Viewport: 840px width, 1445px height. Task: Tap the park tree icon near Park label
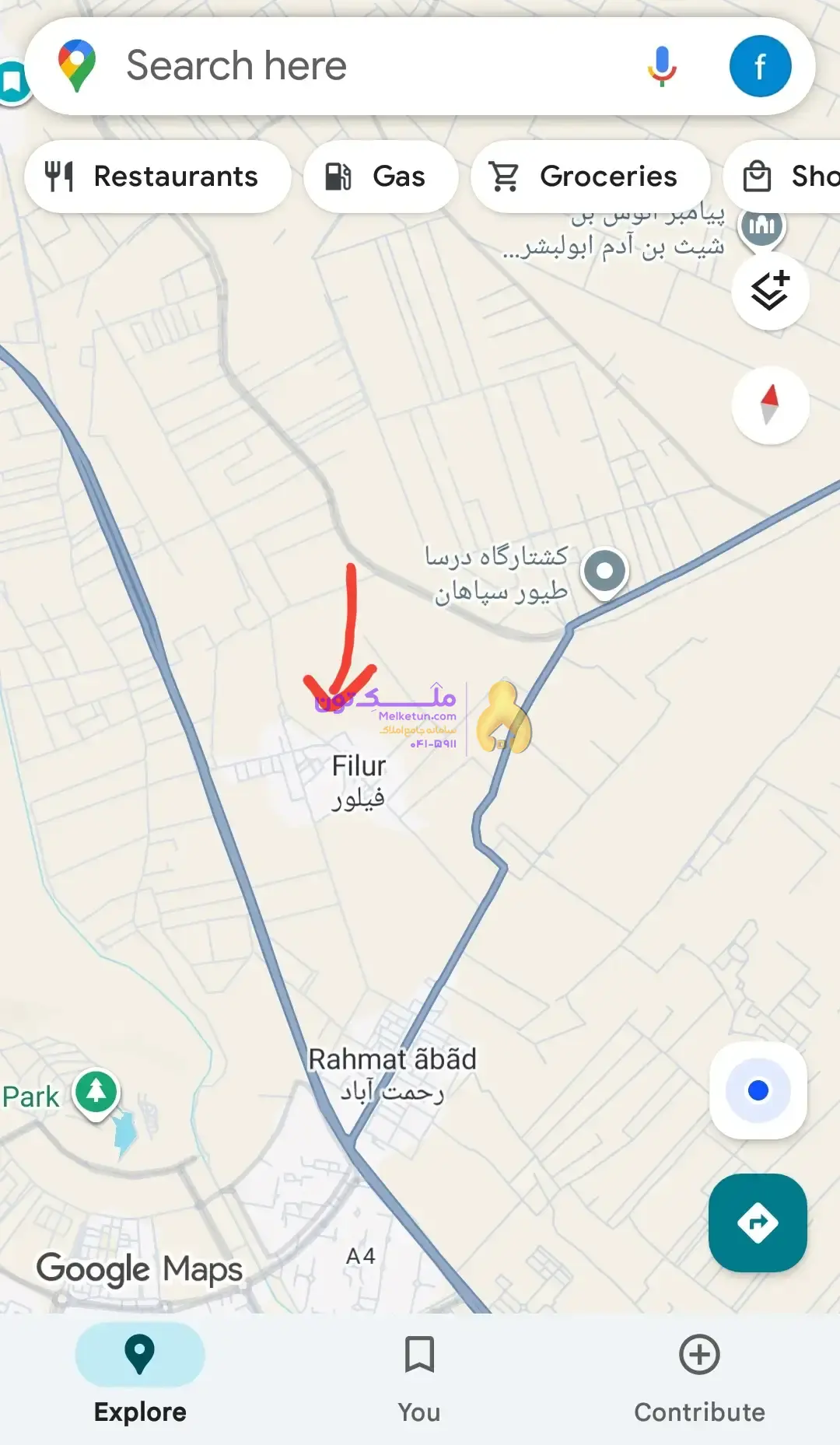click(x=96, y=1091)
